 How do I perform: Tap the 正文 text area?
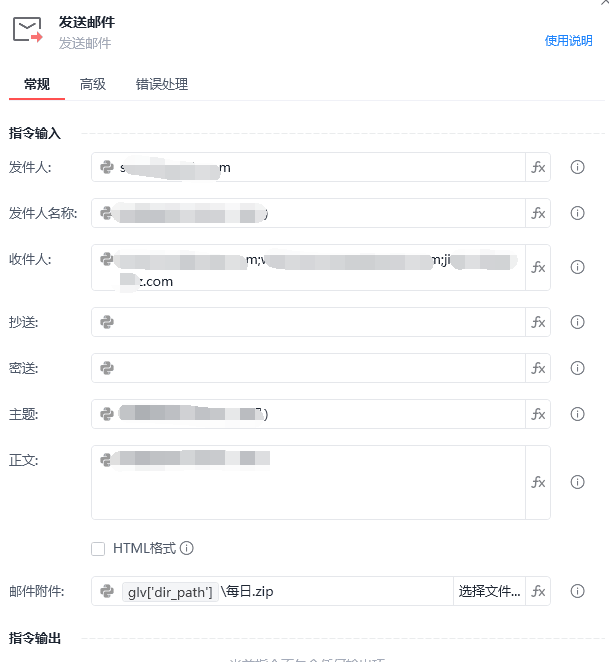pyautogui.click(x=308, y=482)
